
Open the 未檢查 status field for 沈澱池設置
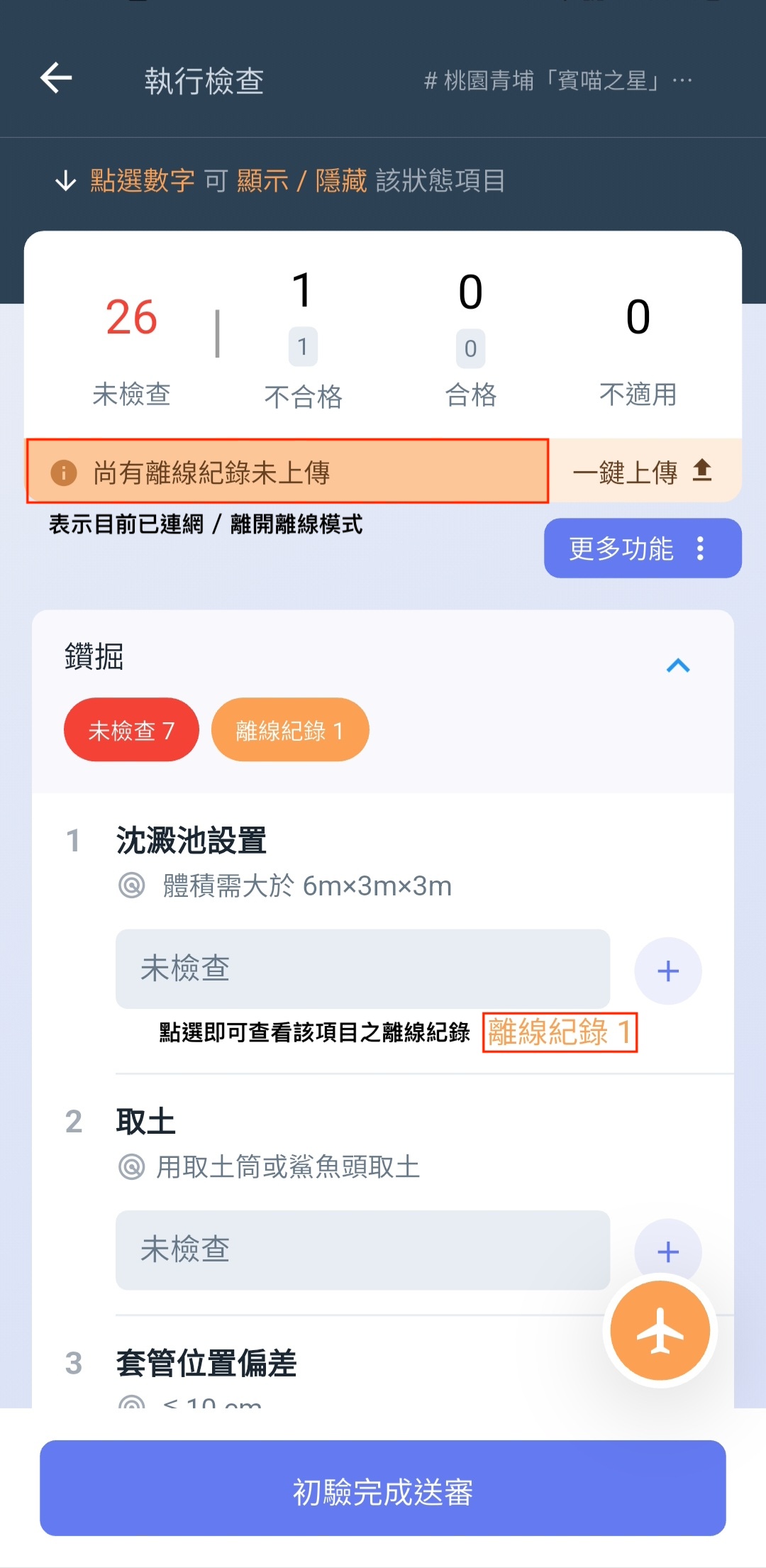(362, 968)
